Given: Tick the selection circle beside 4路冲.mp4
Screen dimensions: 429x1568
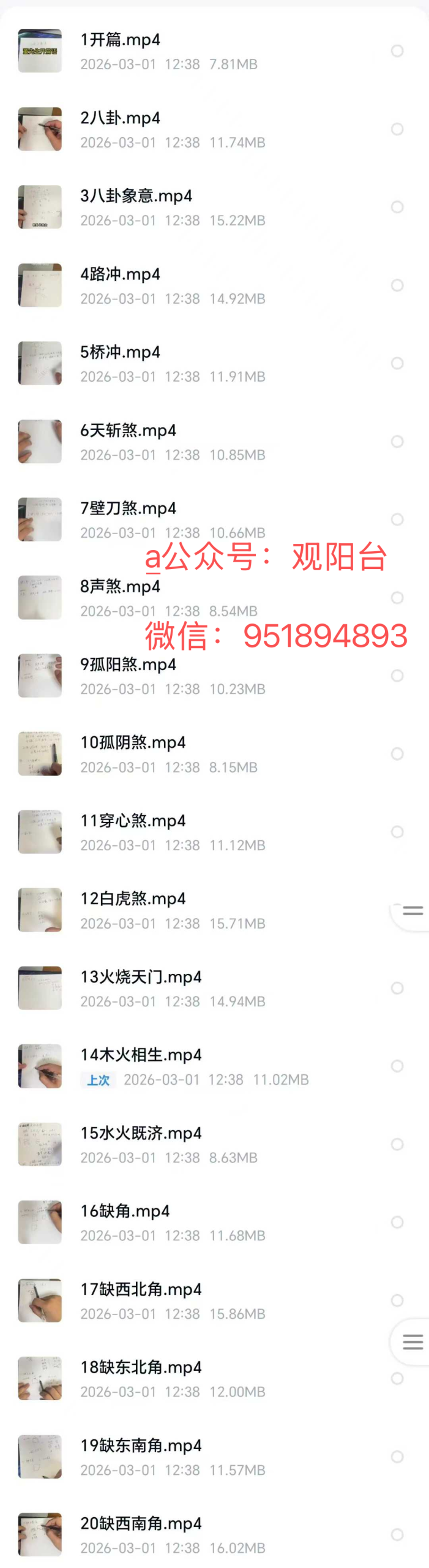Looking at the screenshot, I should pos(397,285).
